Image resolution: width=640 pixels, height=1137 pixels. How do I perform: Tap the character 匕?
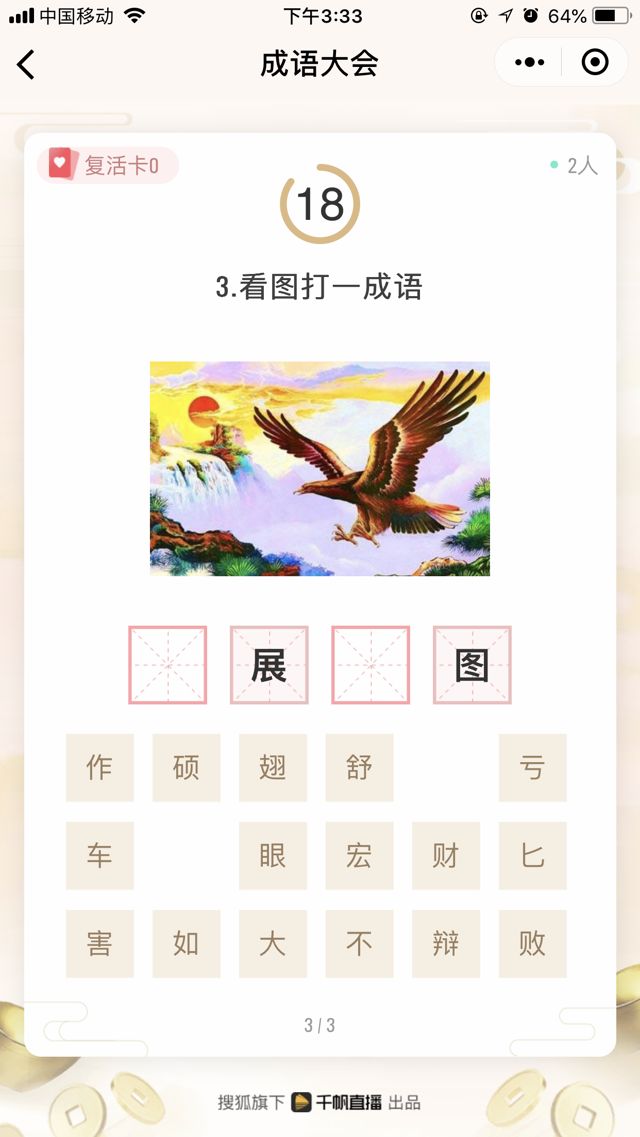532,855
